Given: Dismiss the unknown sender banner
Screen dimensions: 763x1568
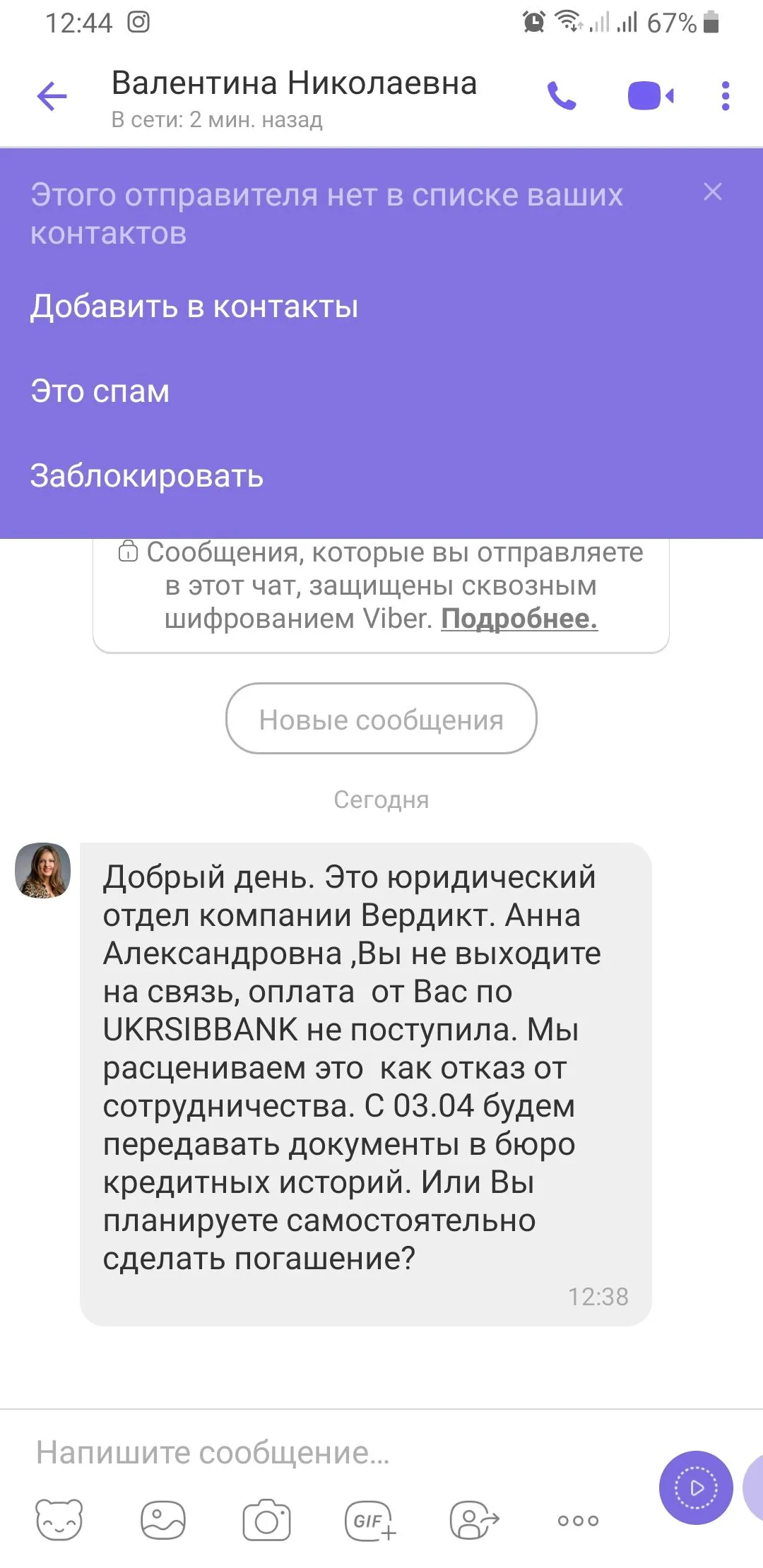Looking at the screenshot, I should pyautogui.click(x=712, y=191).
